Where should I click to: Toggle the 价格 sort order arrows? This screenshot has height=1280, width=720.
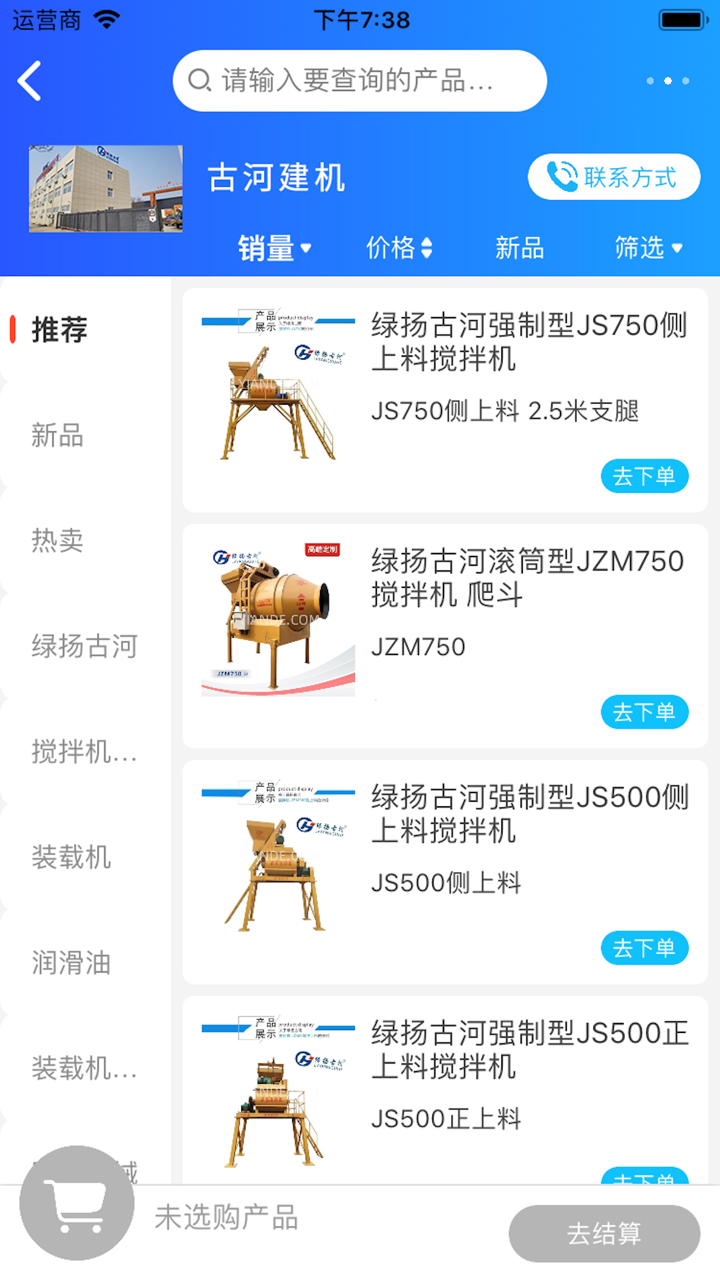(400, 248)
